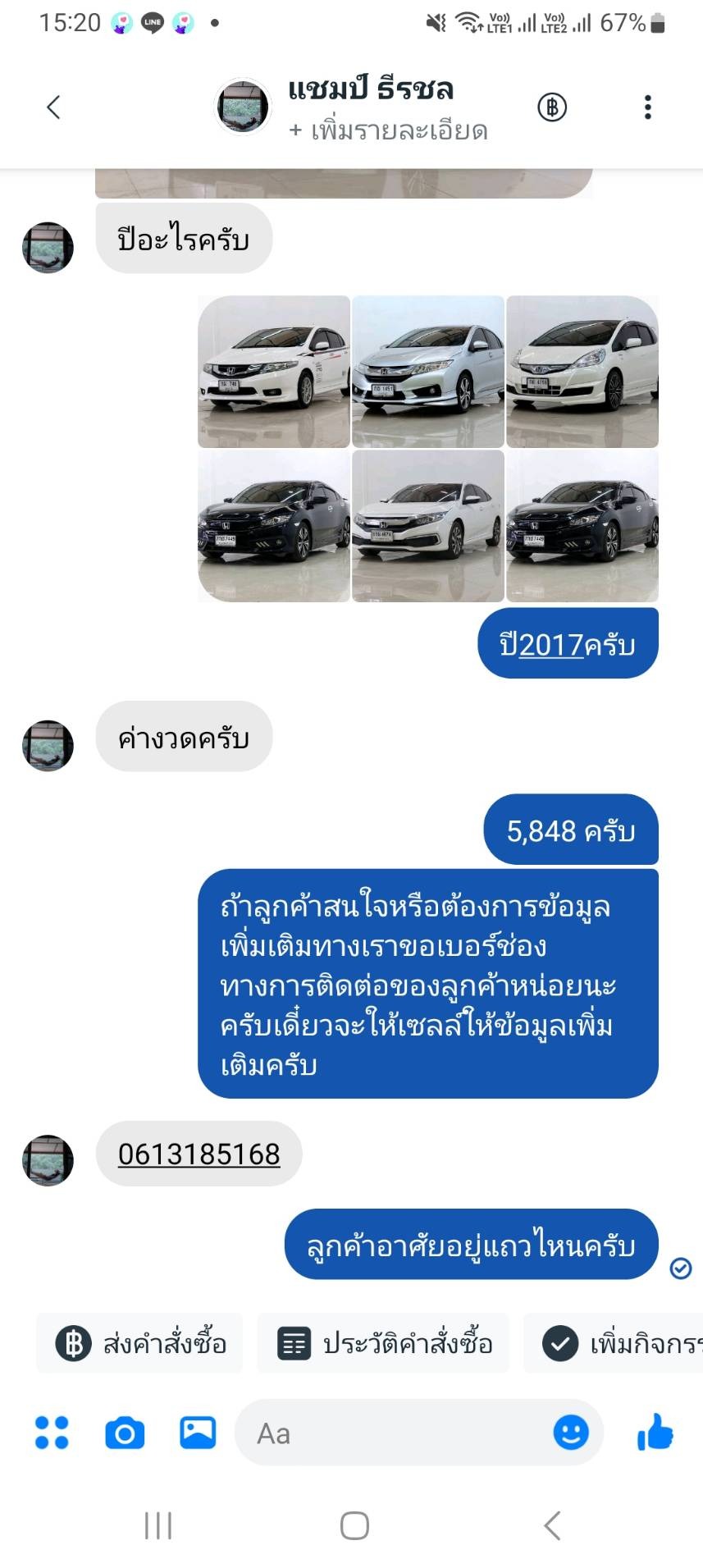View the silver Honda City photo

coord(428,372)
